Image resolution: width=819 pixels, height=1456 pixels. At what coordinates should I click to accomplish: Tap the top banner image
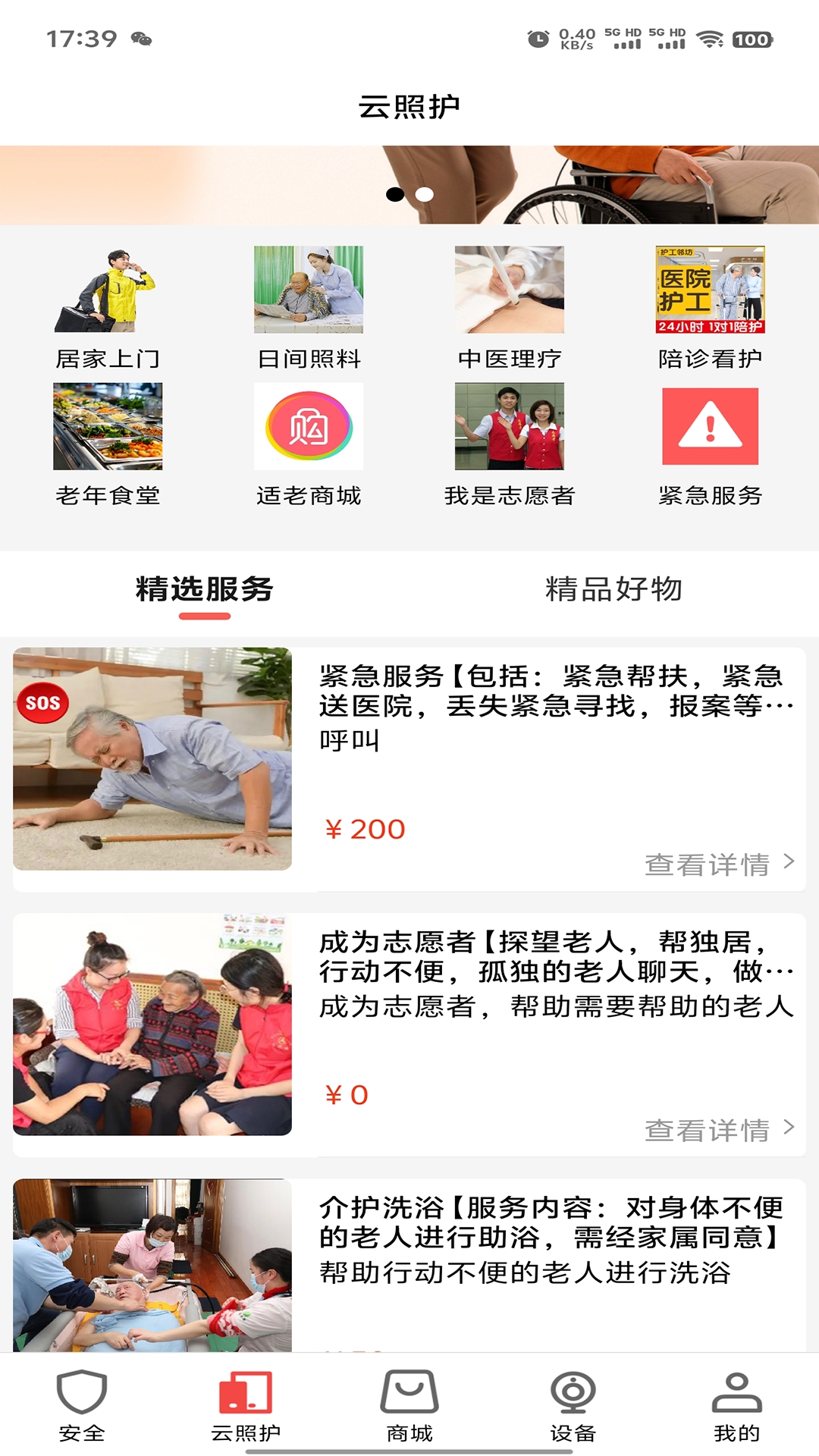[409, 185]
